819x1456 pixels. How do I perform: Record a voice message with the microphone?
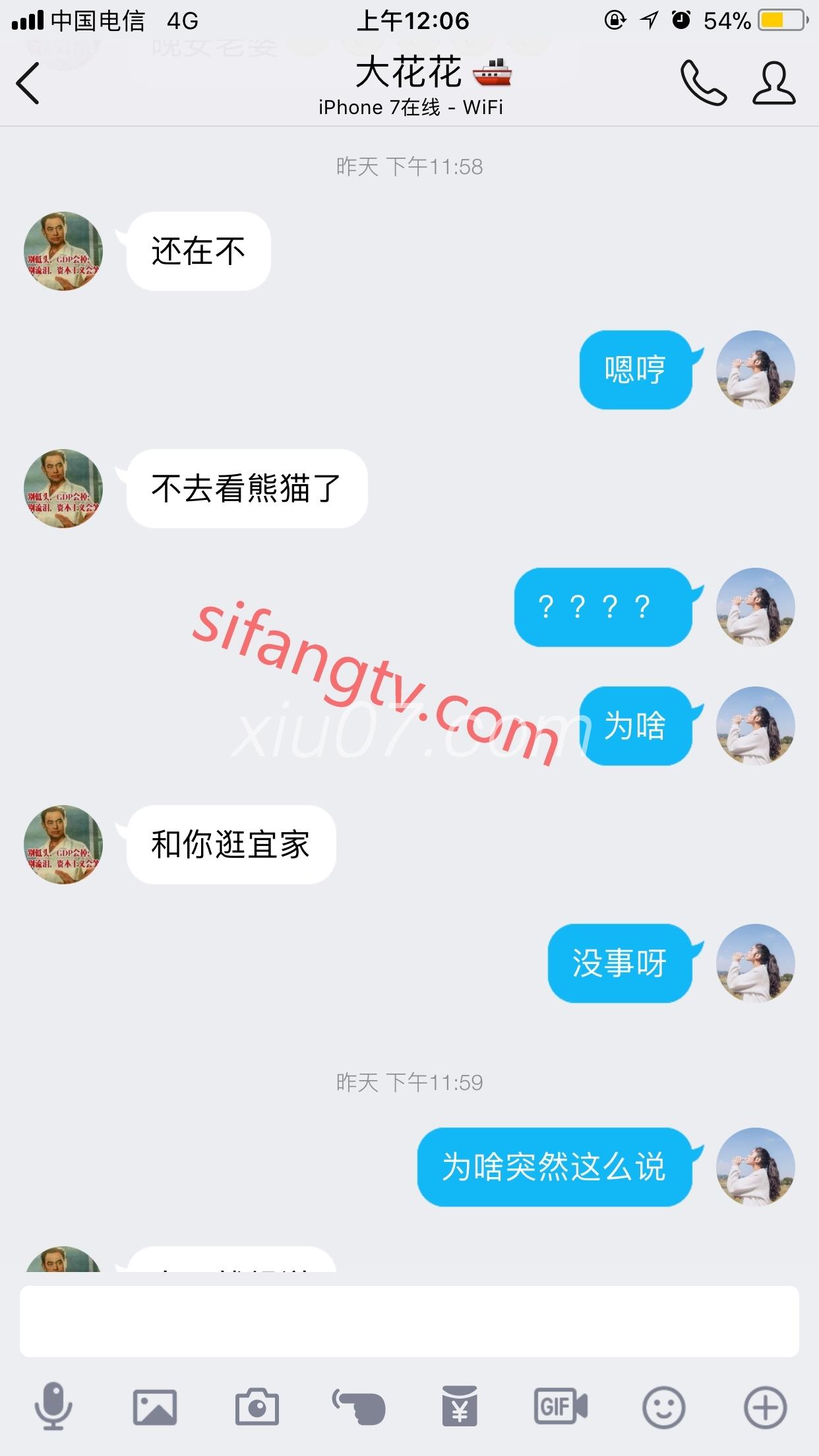click(53, 1407)
